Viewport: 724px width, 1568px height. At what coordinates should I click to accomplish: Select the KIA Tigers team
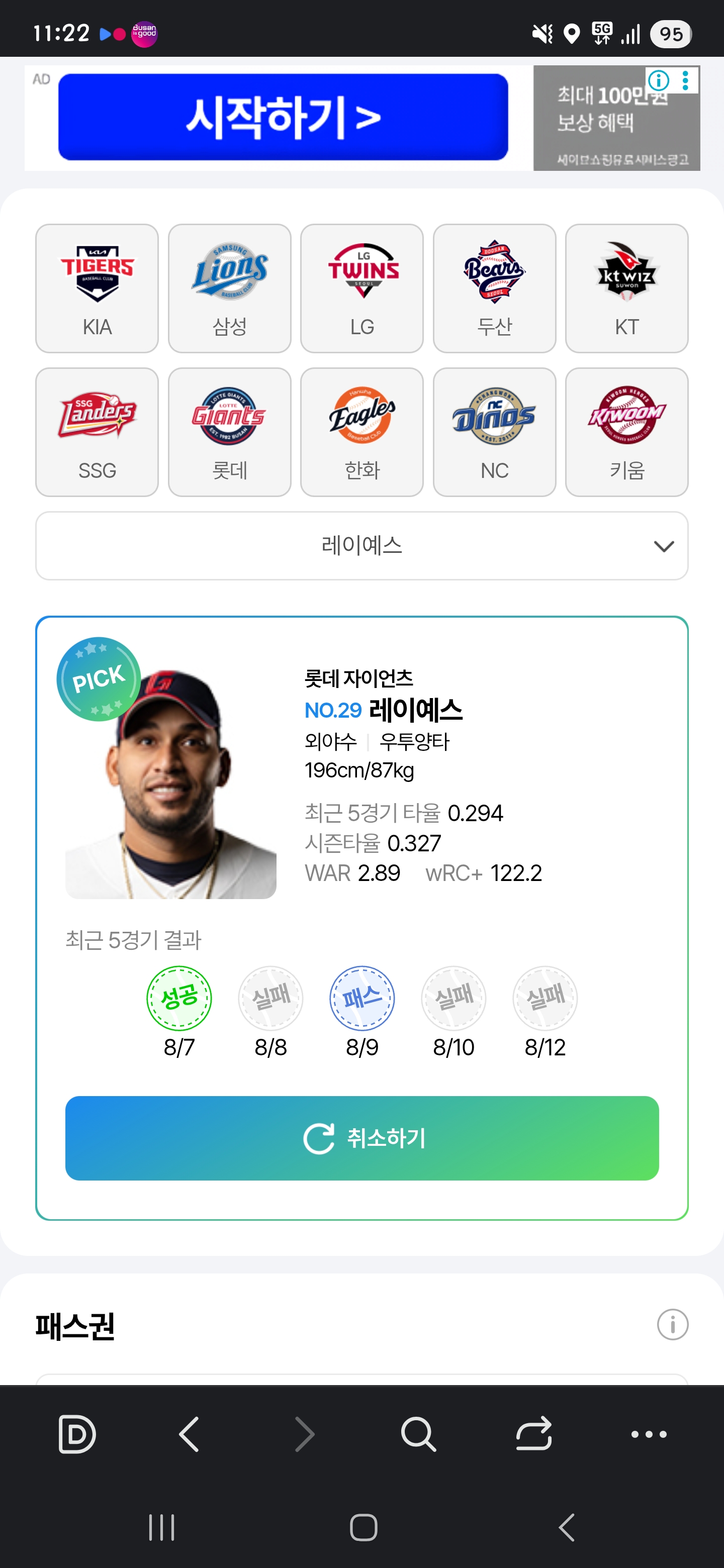[97, 288]
